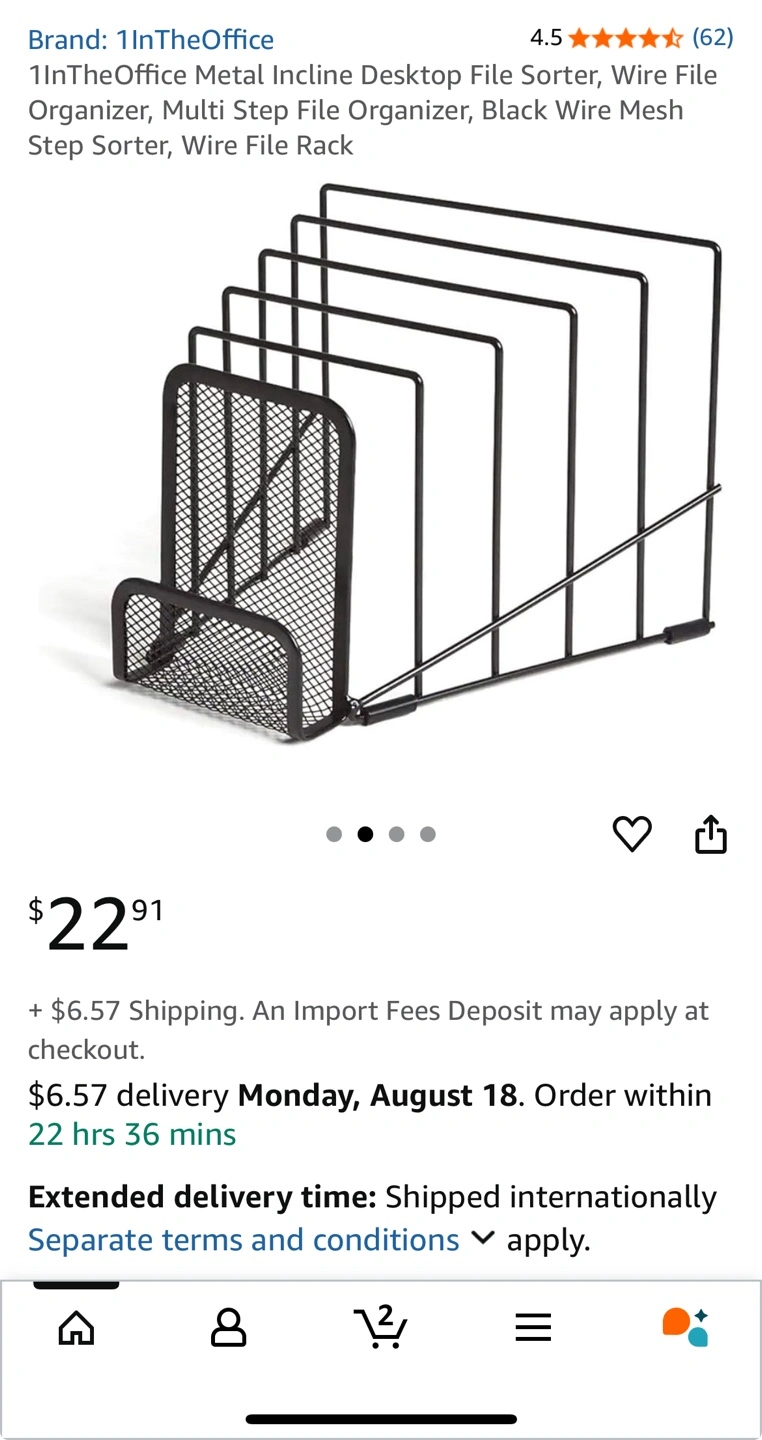Open the 1InTheOffice brand link

coord(151,40)
